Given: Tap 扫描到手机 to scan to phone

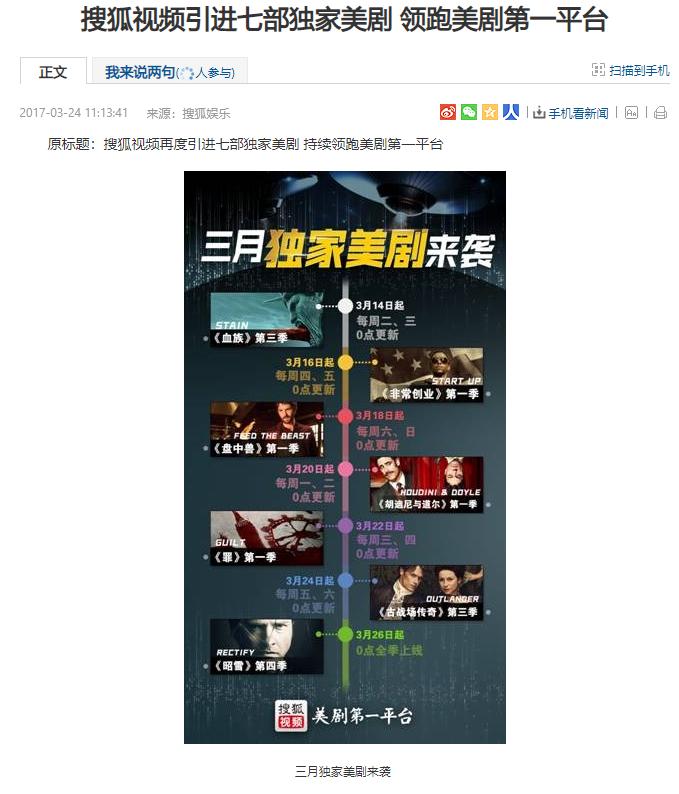Looking at the screenshot, I should [630, 70].
